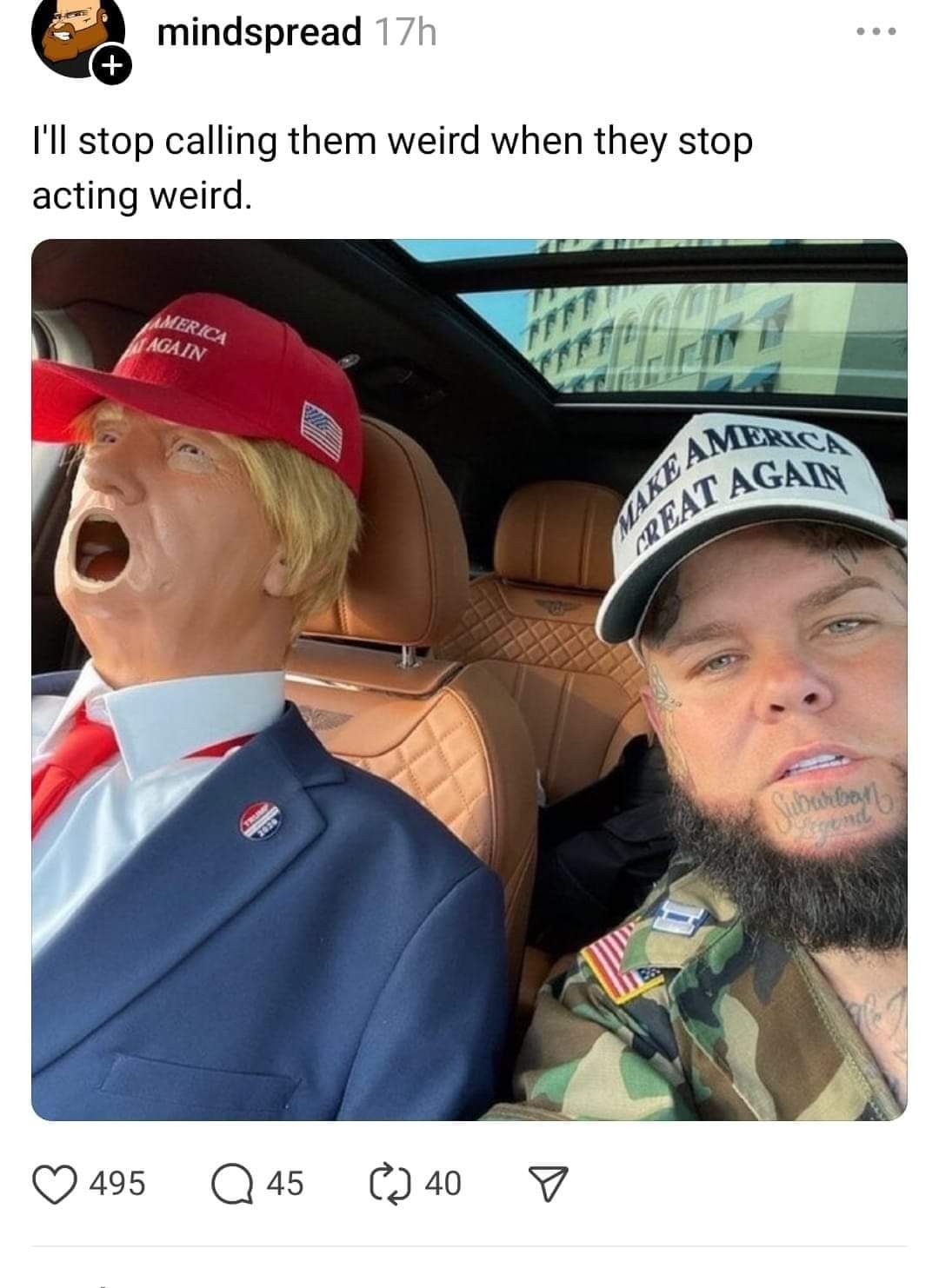Open the post photo in full view
The image size is (939, 1288).
click(x=469, y=680)
